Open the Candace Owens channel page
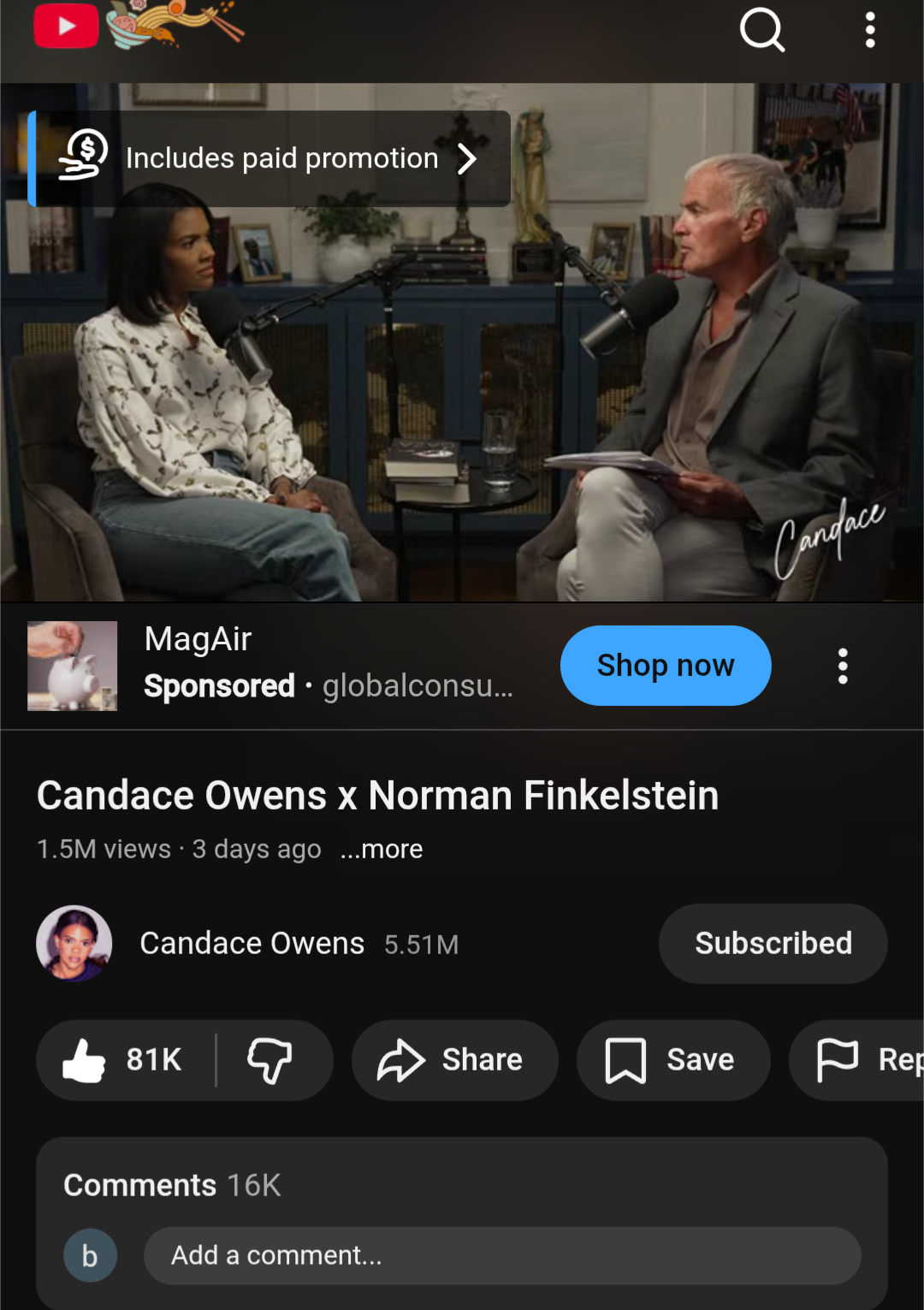This screenshot has height=1310, width=924. tap(252, 944)
